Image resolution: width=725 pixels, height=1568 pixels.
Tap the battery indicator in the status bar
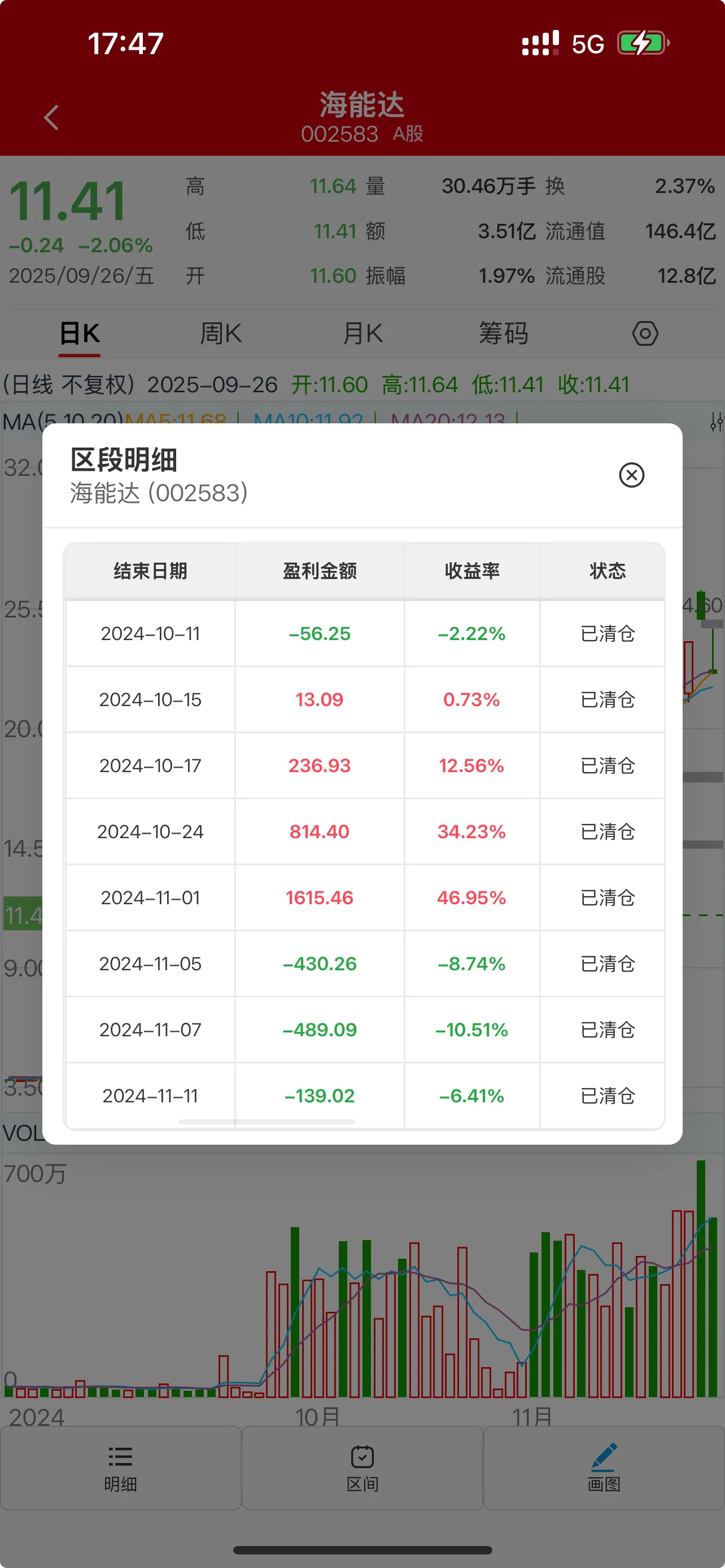point(643,42)
